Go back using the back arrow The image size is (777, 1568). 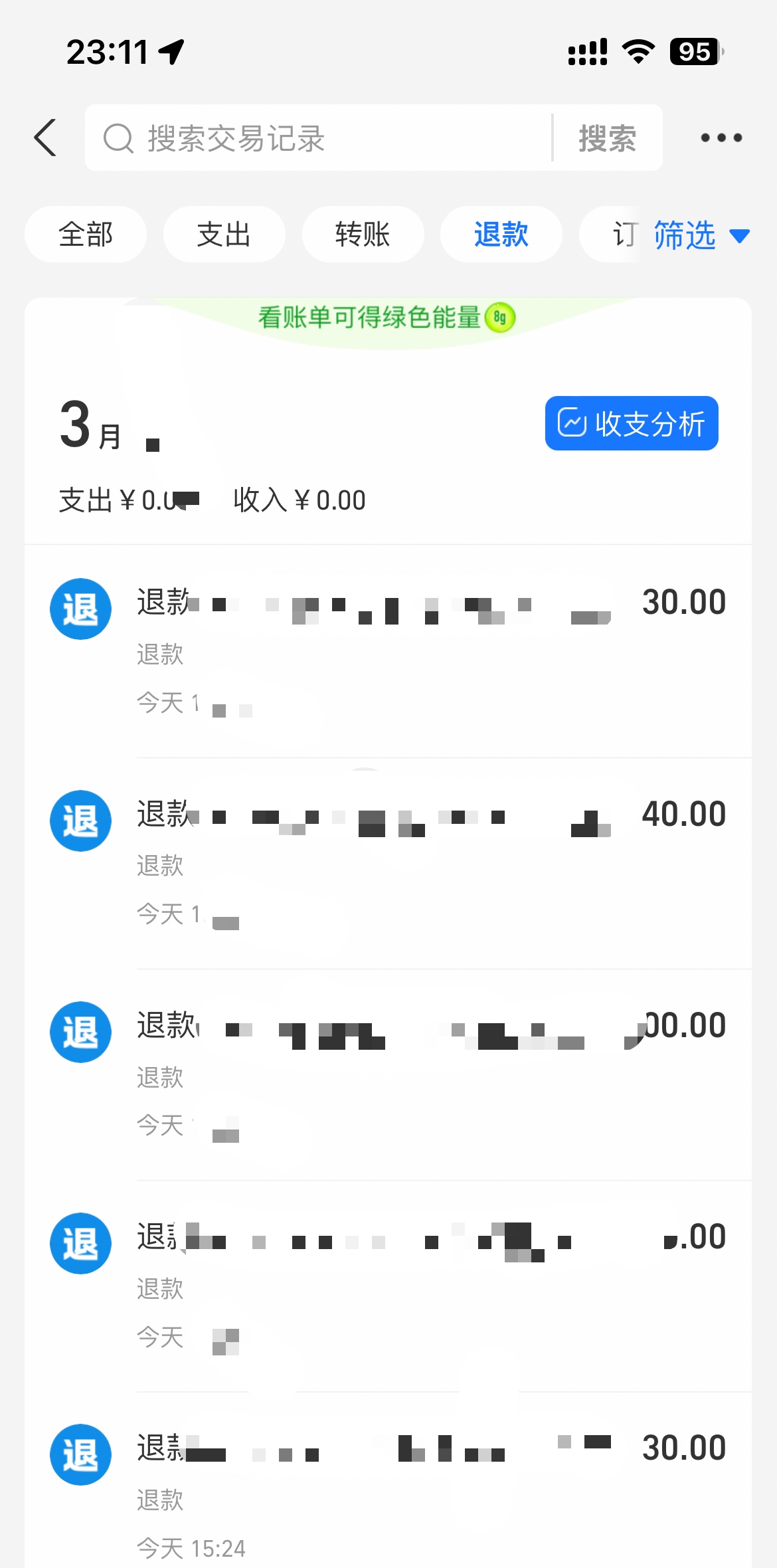(x=45, y=138)
